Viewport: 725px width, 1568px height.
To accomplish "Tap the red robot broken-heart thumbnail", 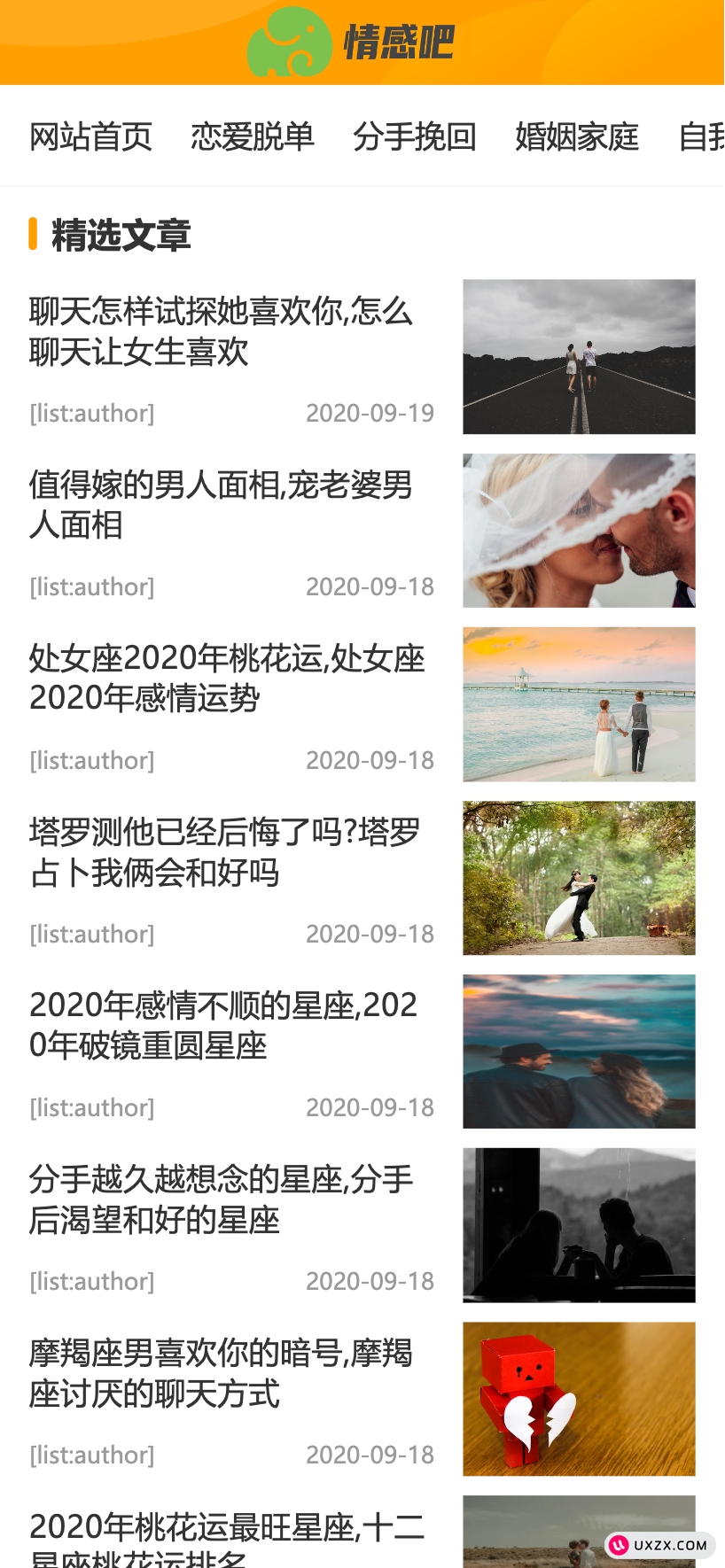I will pyautogui.click(x=579, y=1399).
